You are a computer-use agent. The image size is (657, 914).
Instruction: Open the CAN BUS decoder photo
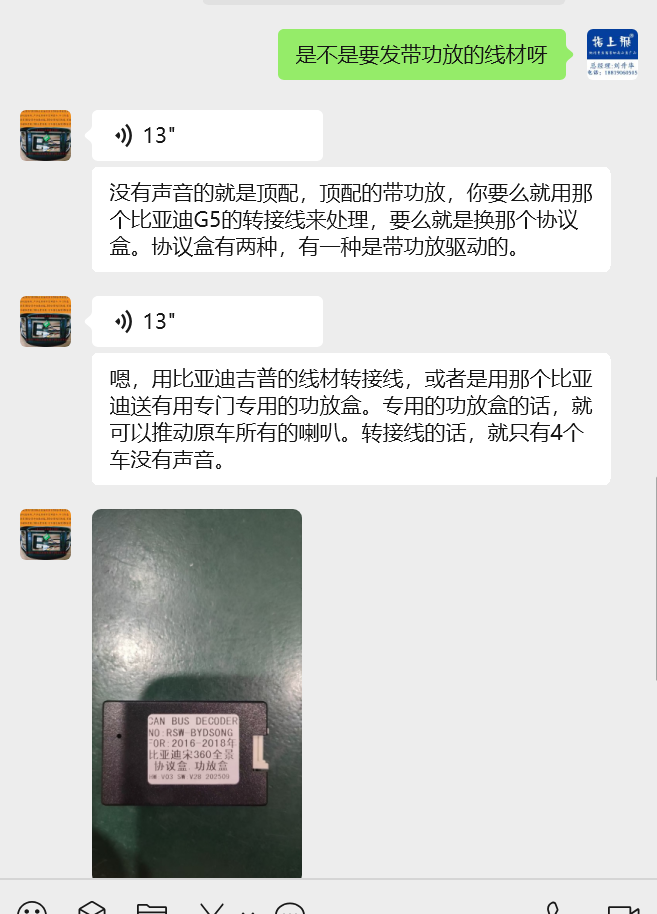tap(197, 693)
